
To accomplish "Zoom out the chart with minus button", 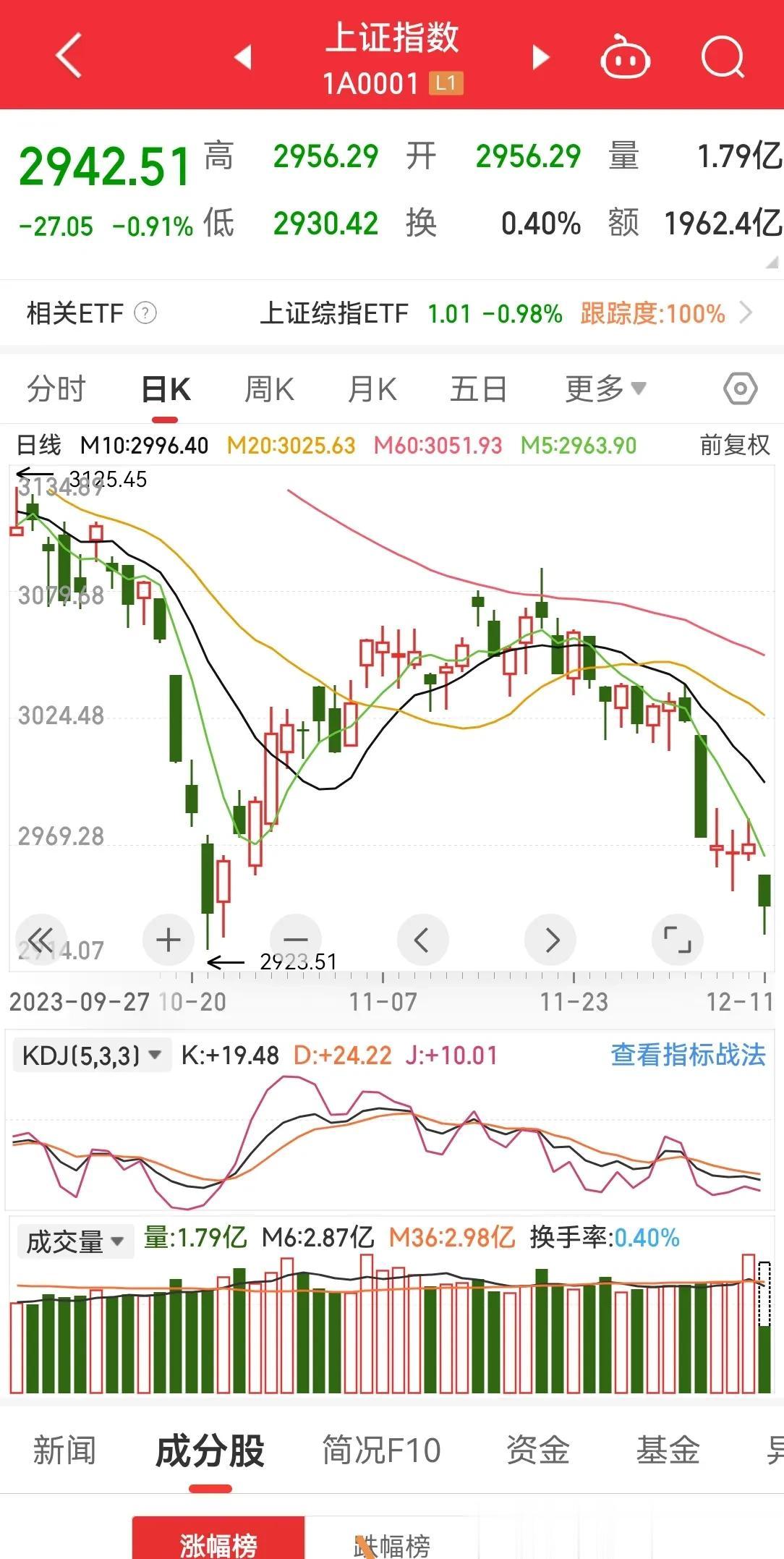I will point(296,940).
